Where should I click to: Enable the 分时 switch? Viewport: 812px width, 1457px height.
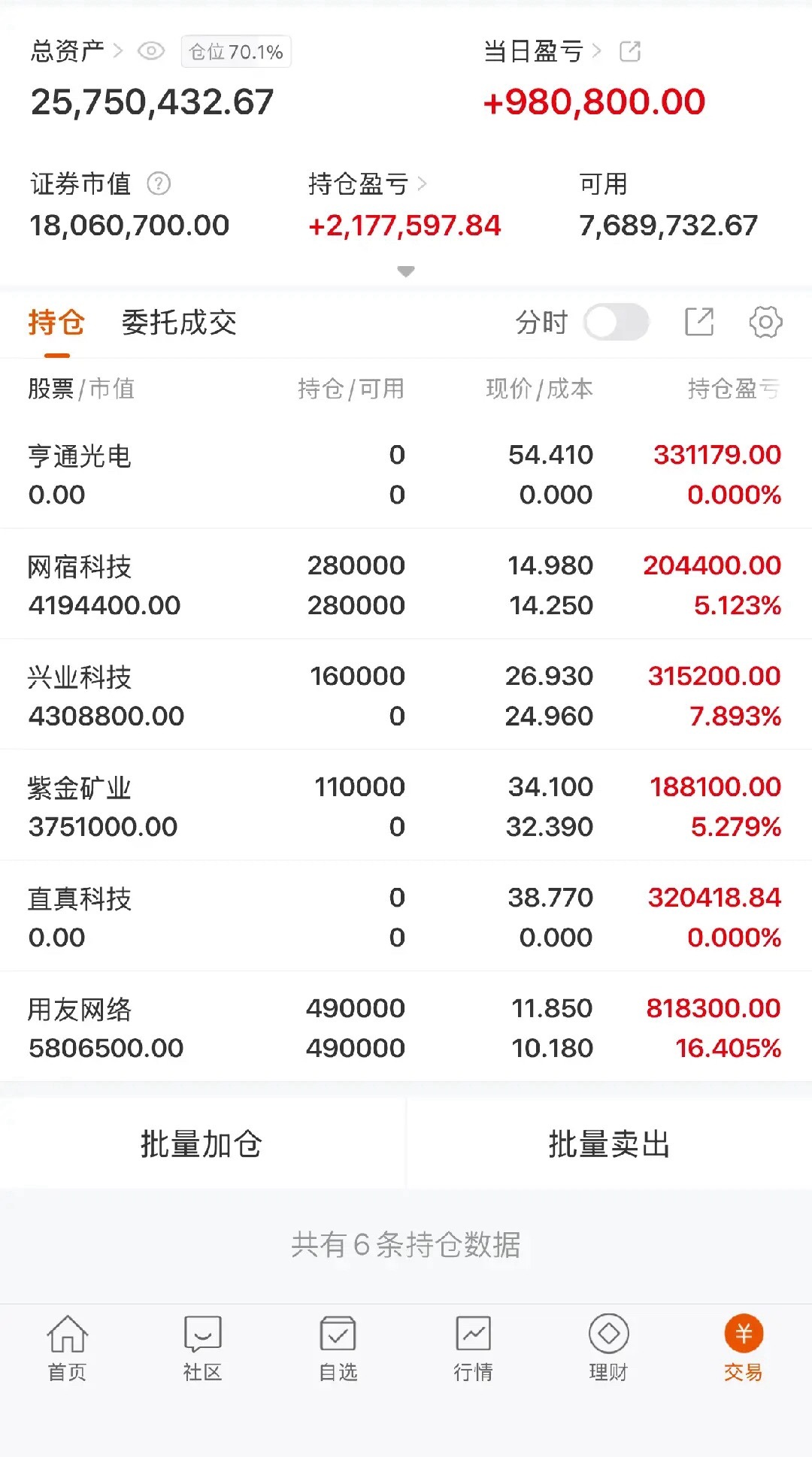(x=617, y=323)
